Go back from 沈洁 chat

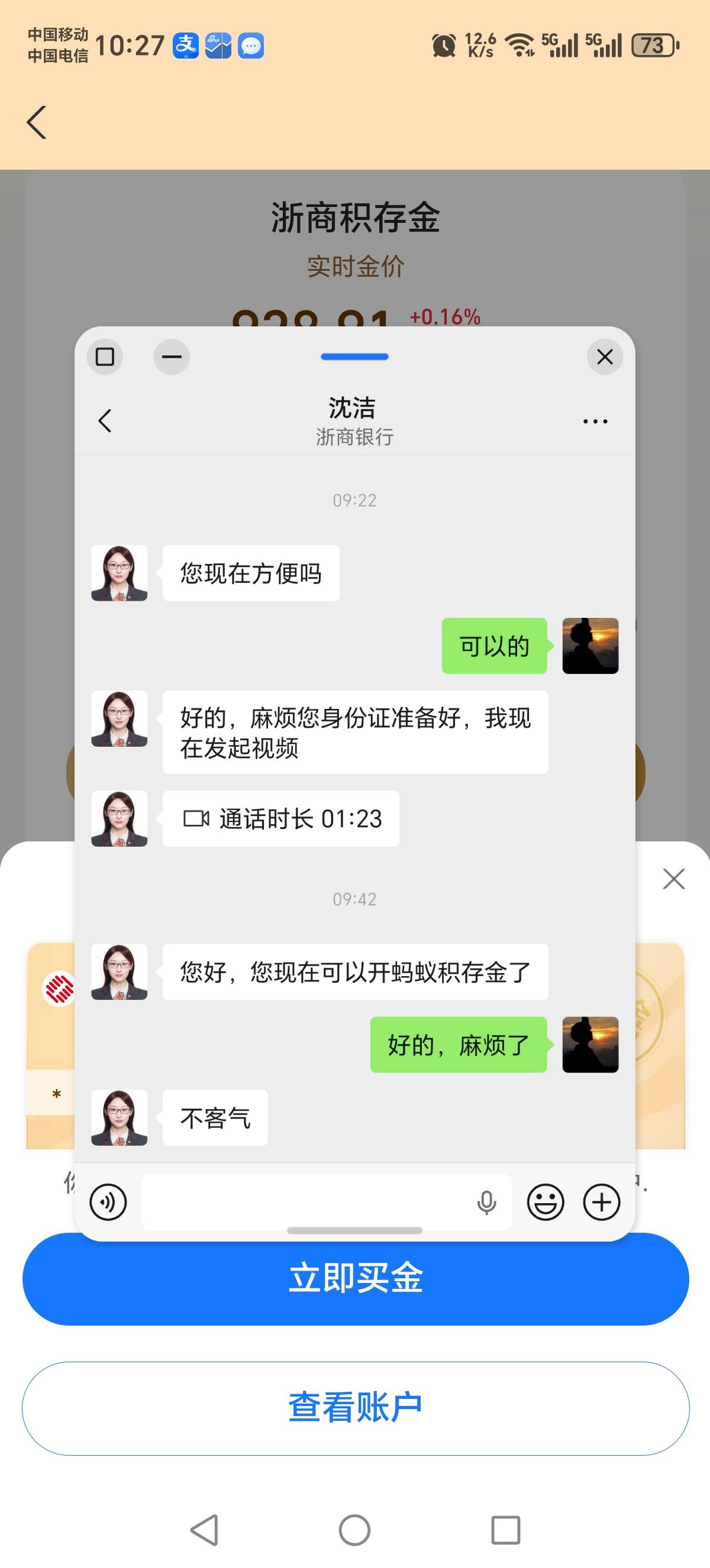[x=105, y=420]
